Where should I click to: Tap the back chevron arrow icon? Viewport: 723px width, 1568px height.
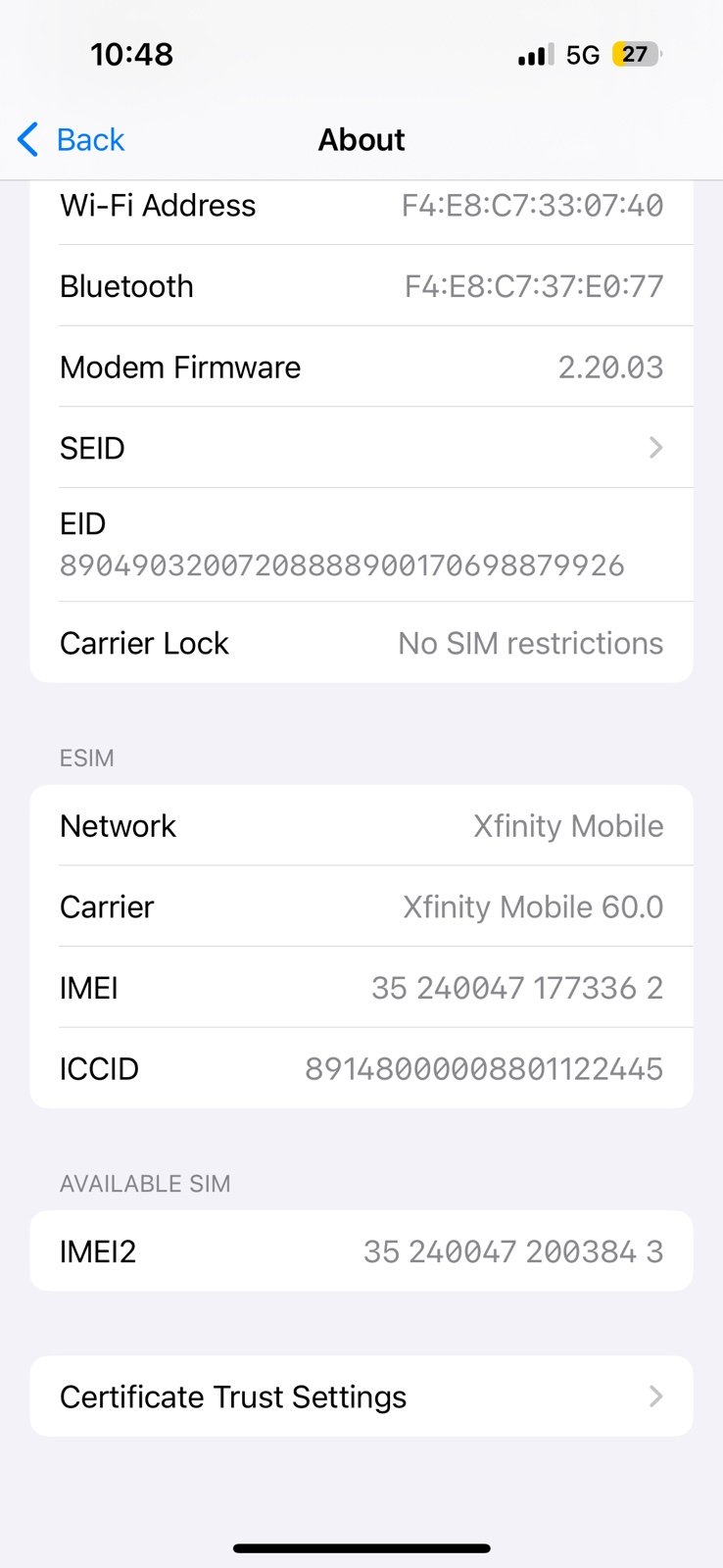pos(27,139)
